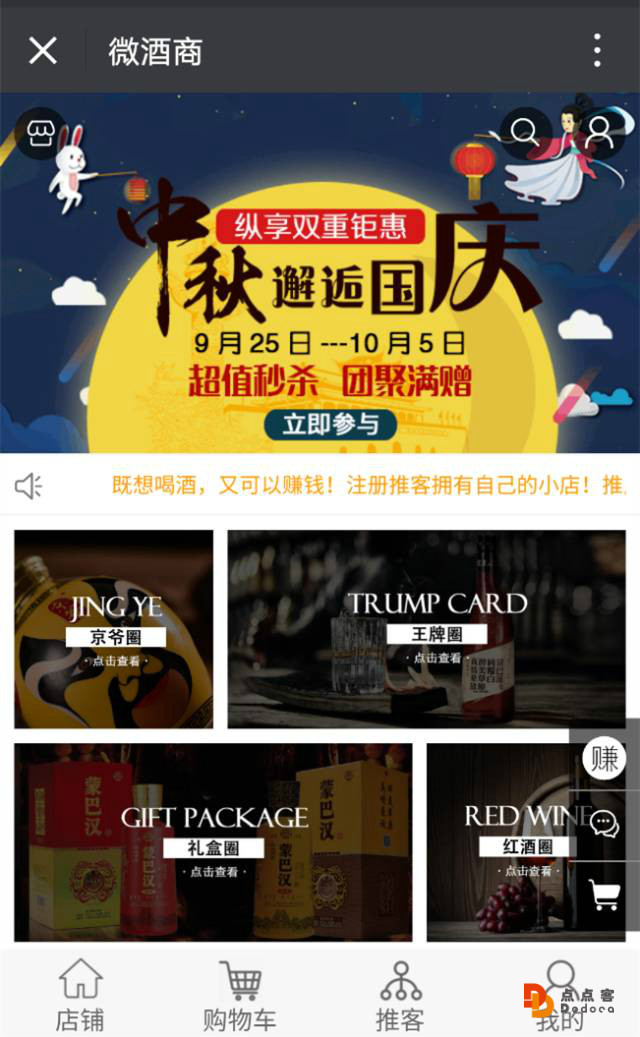Open the 礼盒圈 gift package tile
This screenshot has height=1037, width=640.
[213, 842]
